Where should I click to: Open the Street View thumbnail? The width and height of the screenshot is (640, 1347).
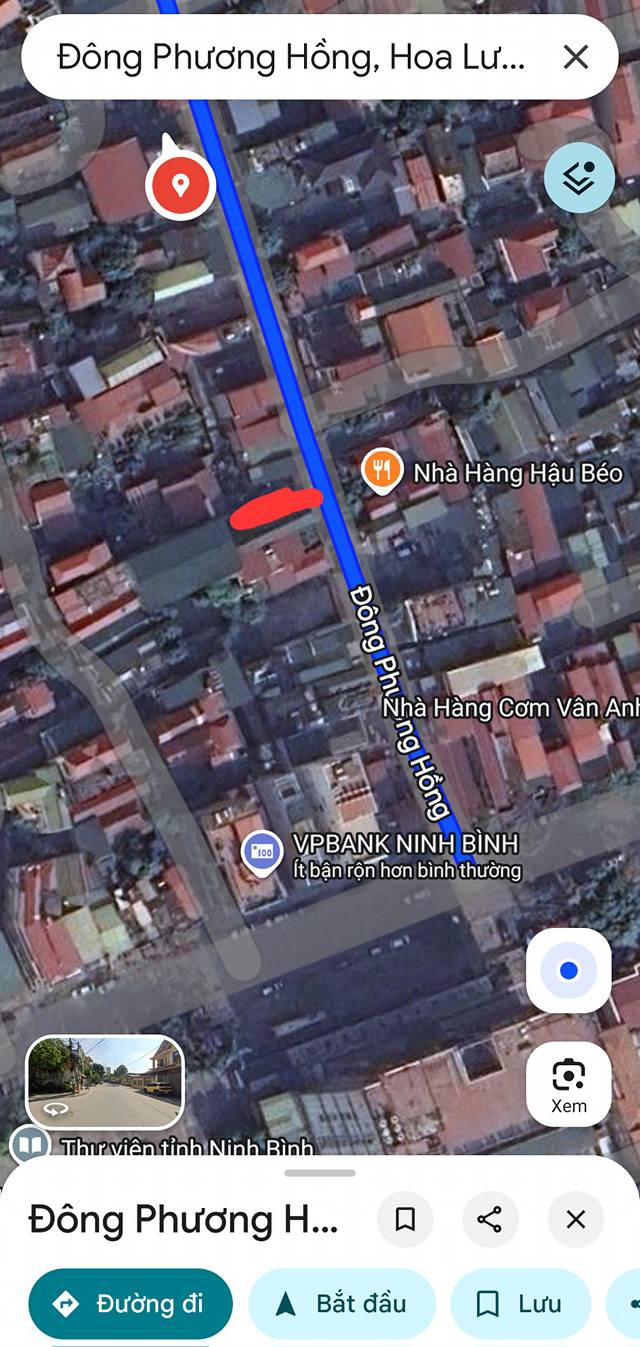(105, 1082)
